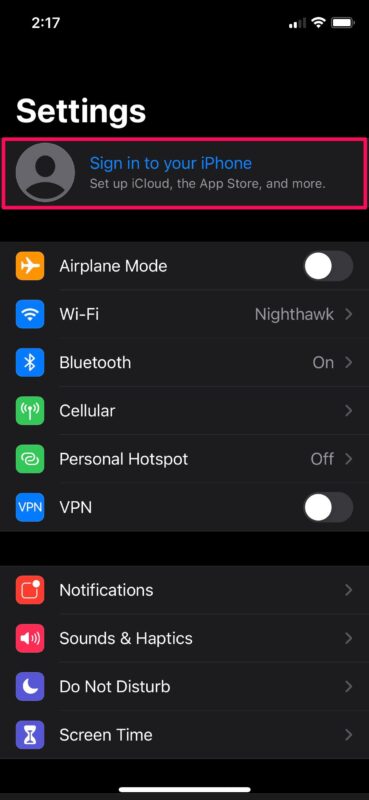Screen dimensions: 369x800
Task: Open Wi-Fi settings
Action: coord(184,314)
